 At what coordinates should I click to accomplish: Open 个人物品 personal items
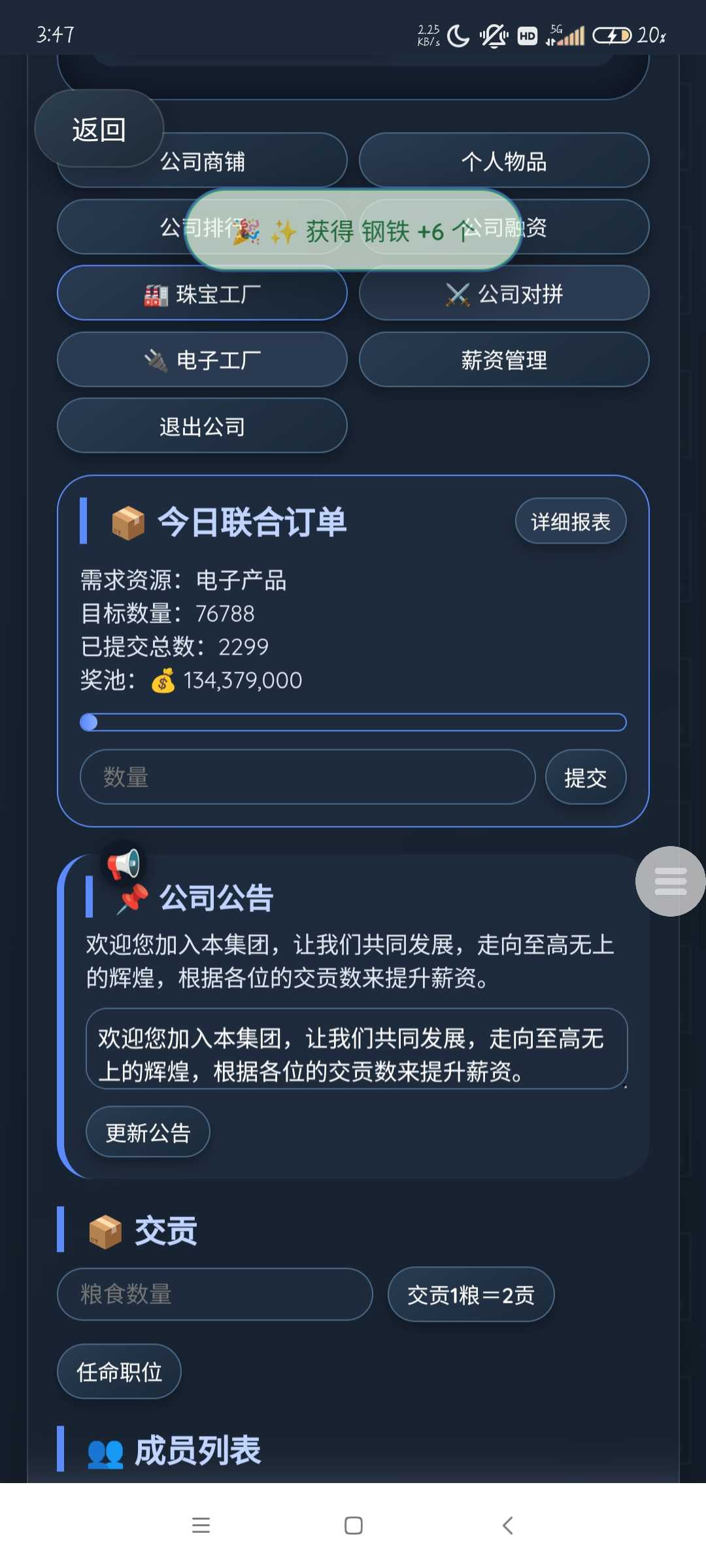pyautogui.click(x=503, y=161)
